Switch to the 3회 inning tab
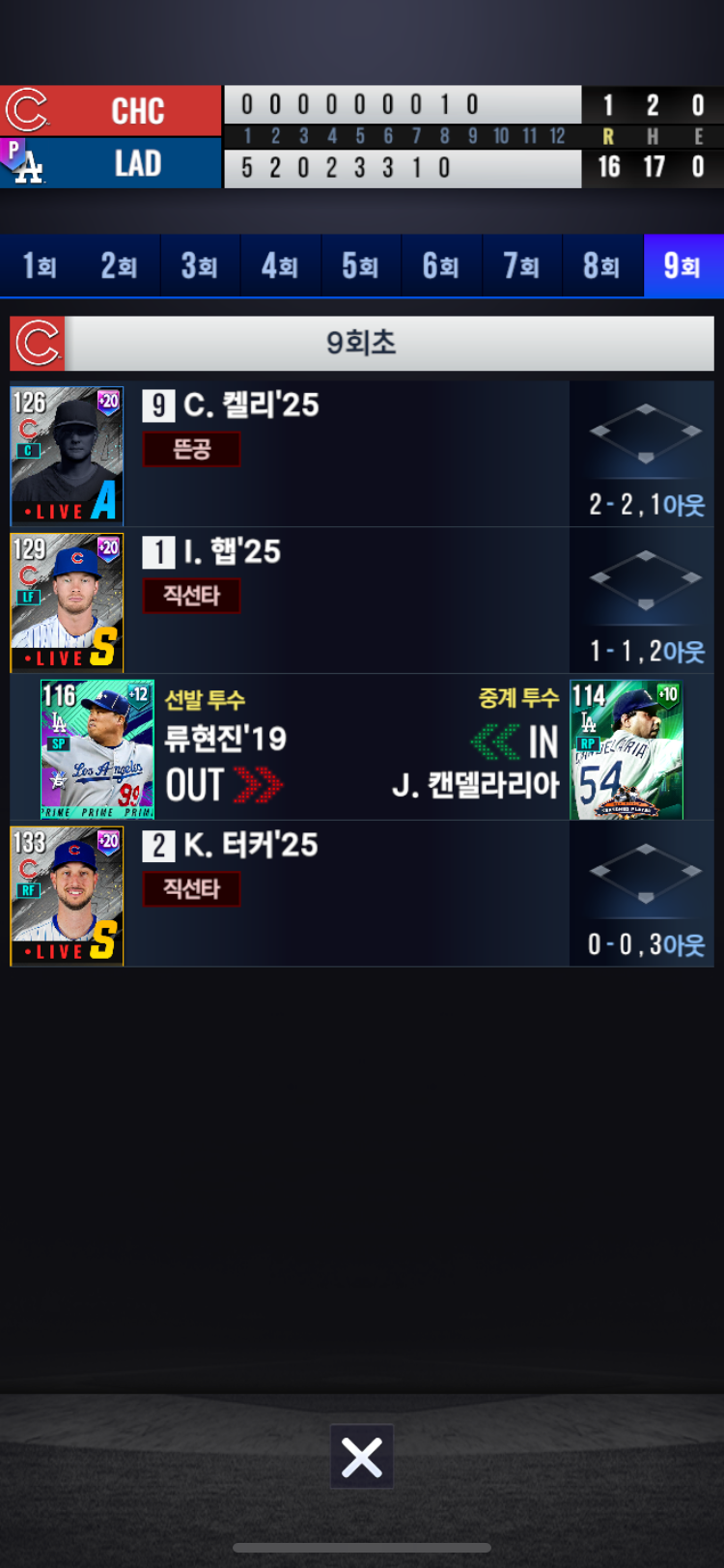The width and height of the screenshot is (724, 1568). (x=200, y=266)
